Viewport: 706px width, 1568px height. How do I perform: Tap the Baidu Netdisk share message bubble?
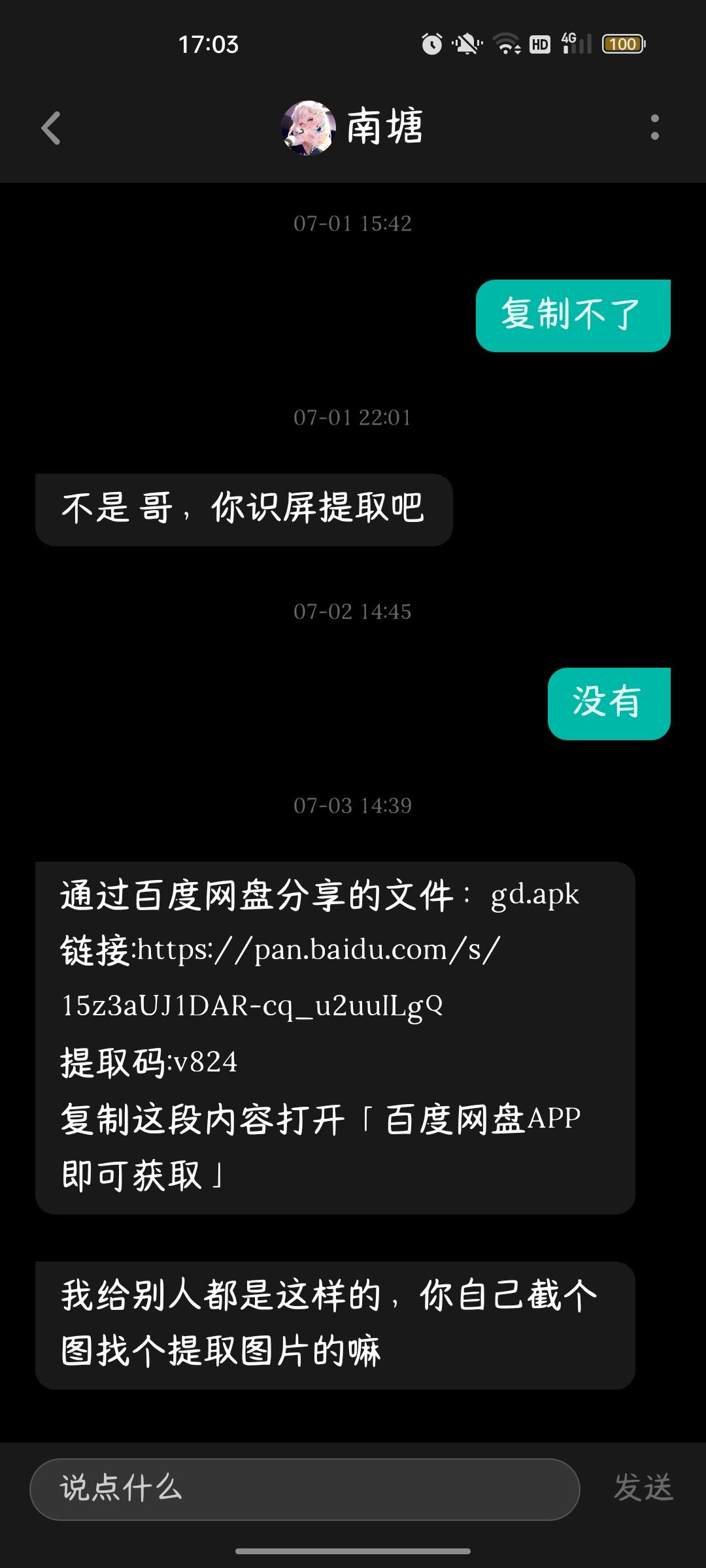(x=335, y=1039)
